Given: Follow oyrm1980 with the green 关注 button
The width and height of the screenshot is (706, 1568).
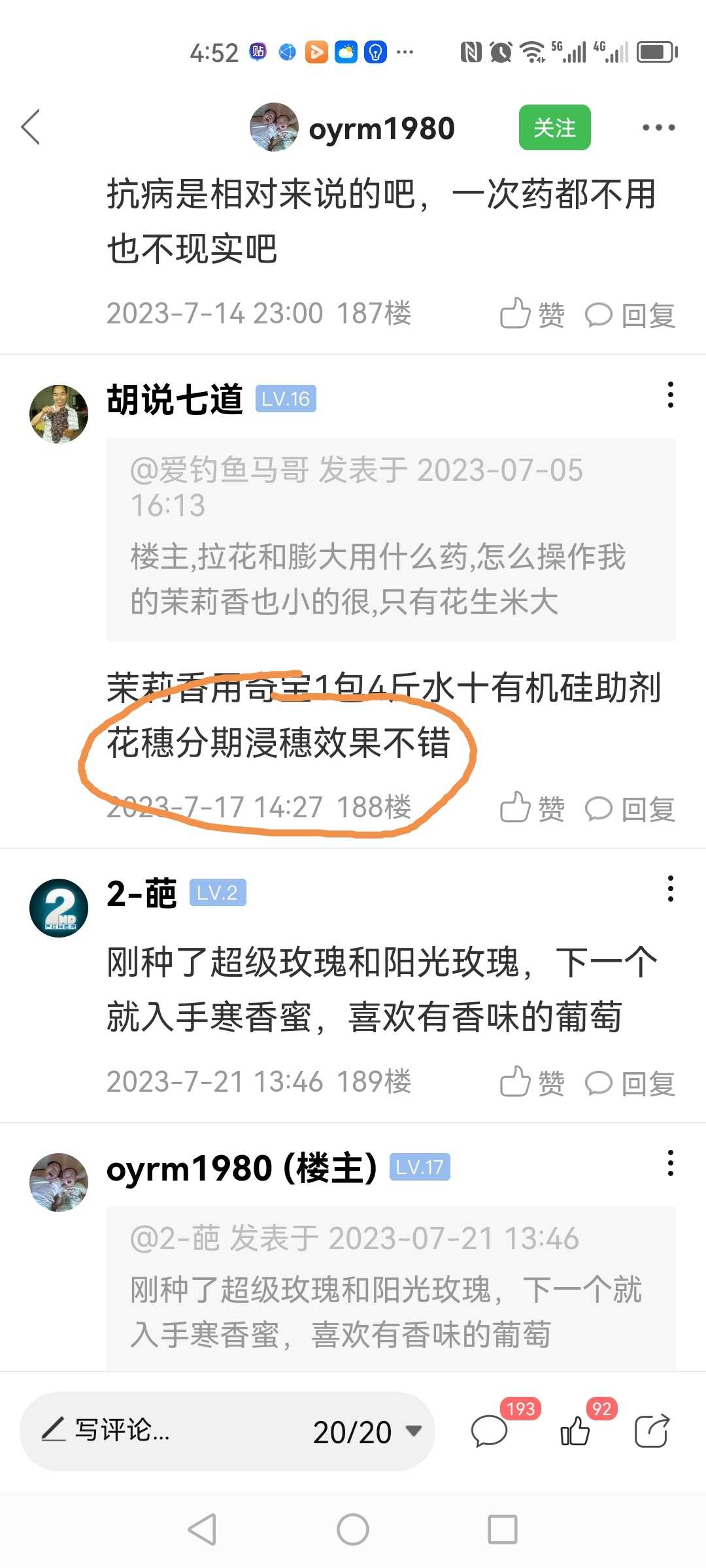Looking at the screenshot, I should (x=554, y=127).
